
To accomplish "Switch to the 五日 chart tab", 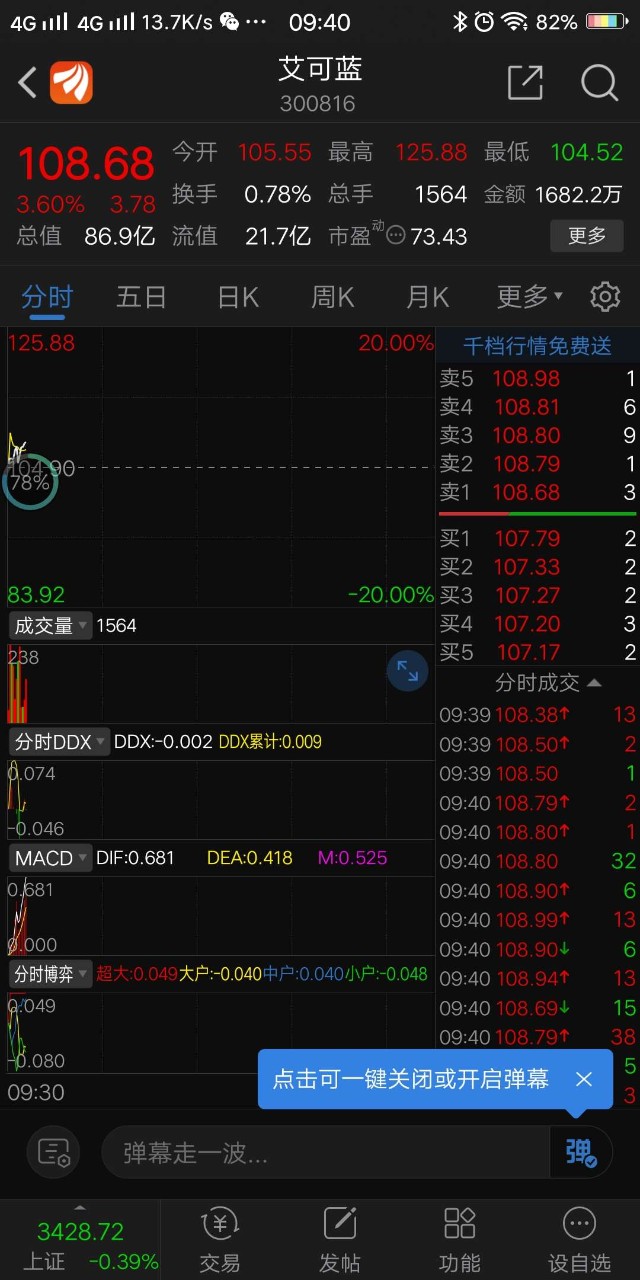I will pos(141,297).
